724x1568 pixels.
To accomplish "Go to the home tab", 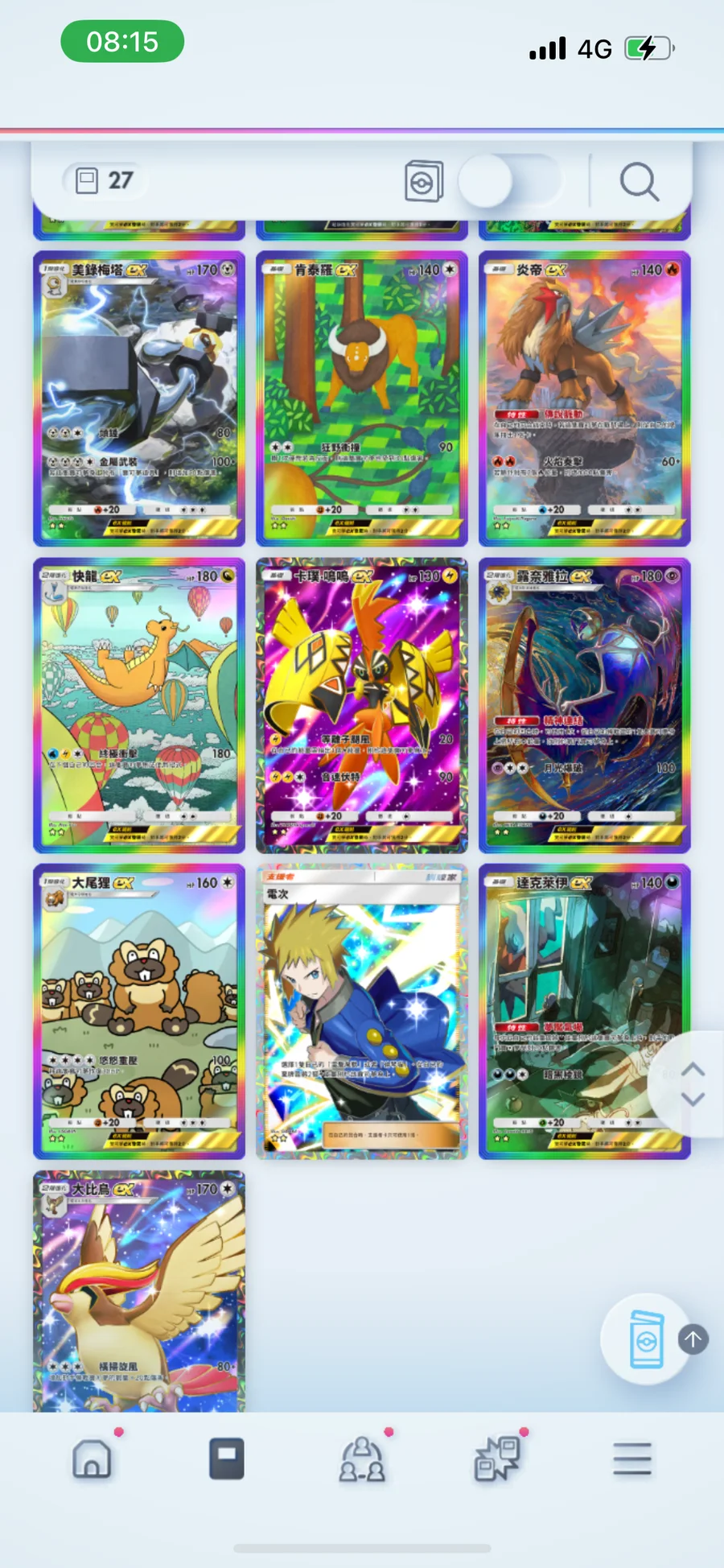I will click(92, 1459).
